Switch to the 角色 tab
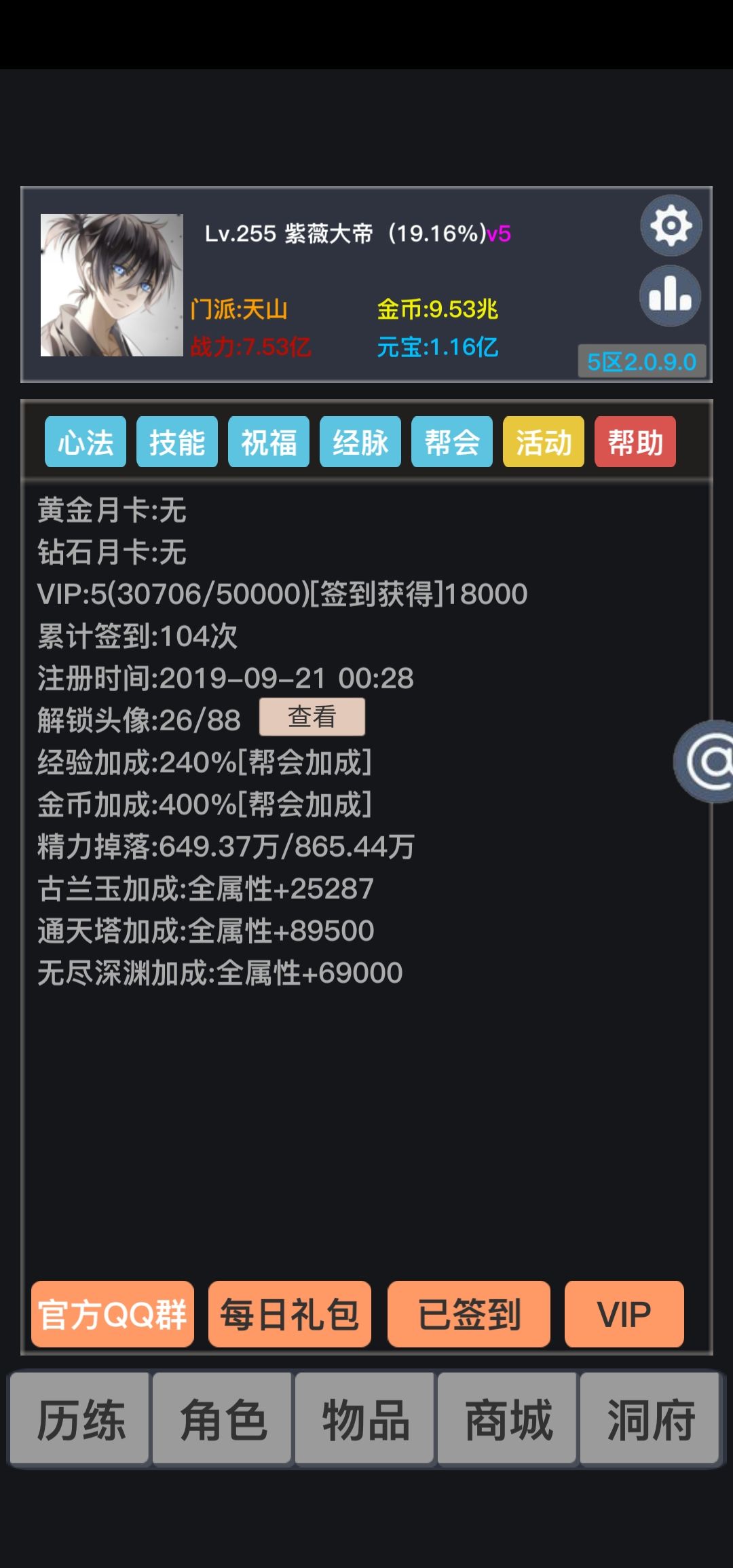The width and height of the screenshot is (733, 1568). 223,1419
